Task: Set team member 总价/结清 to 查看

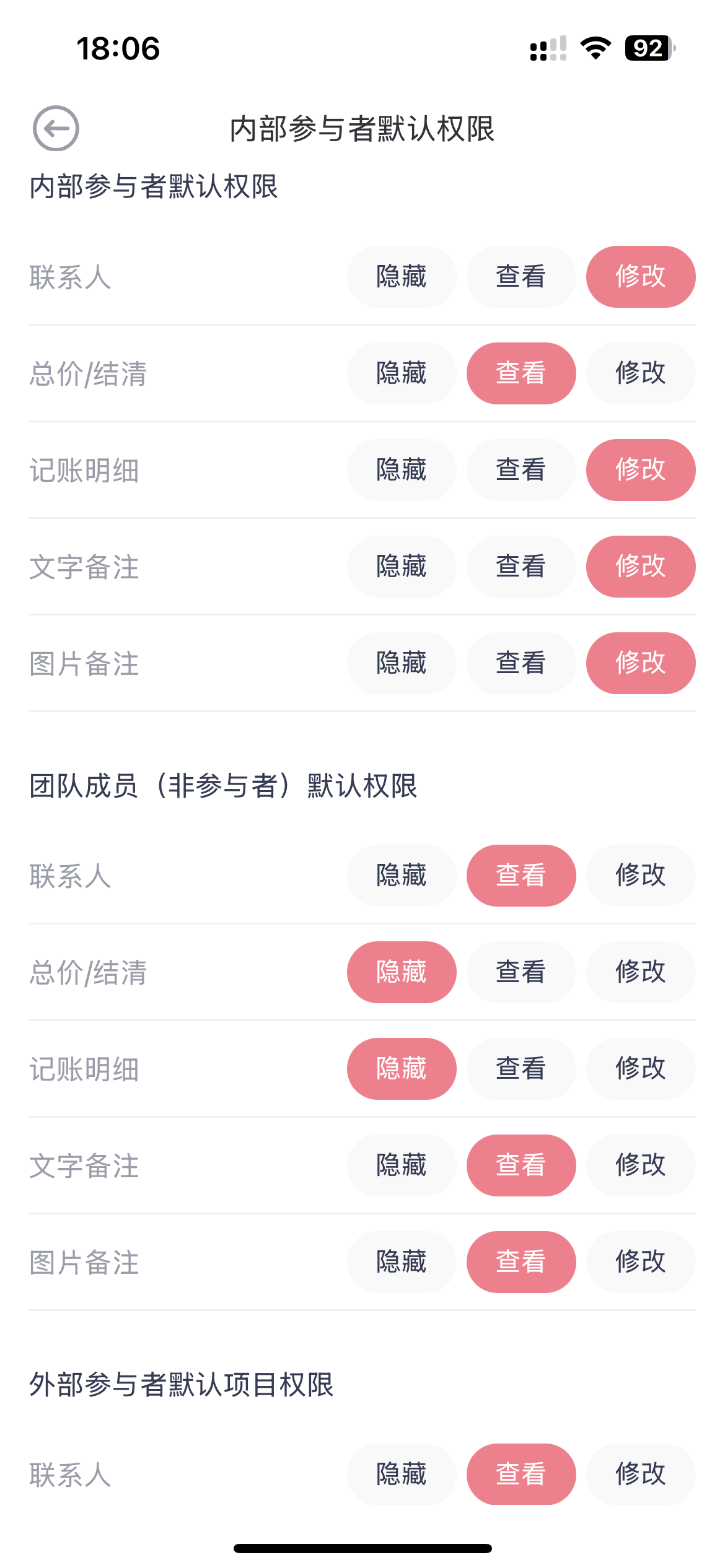Action: pos(521,972)
